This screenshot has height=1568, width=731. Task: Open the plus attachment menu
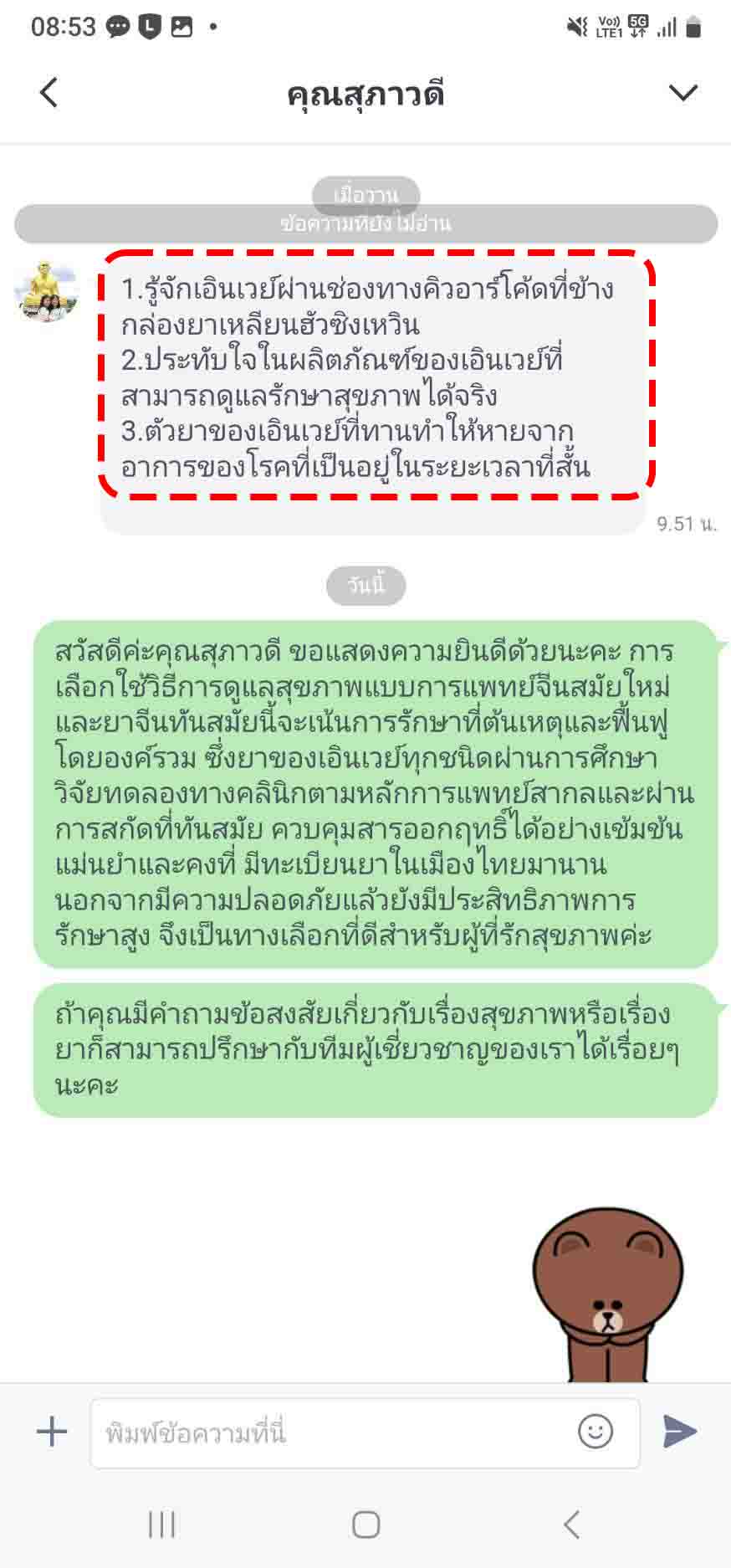(x=52, y=1431)
